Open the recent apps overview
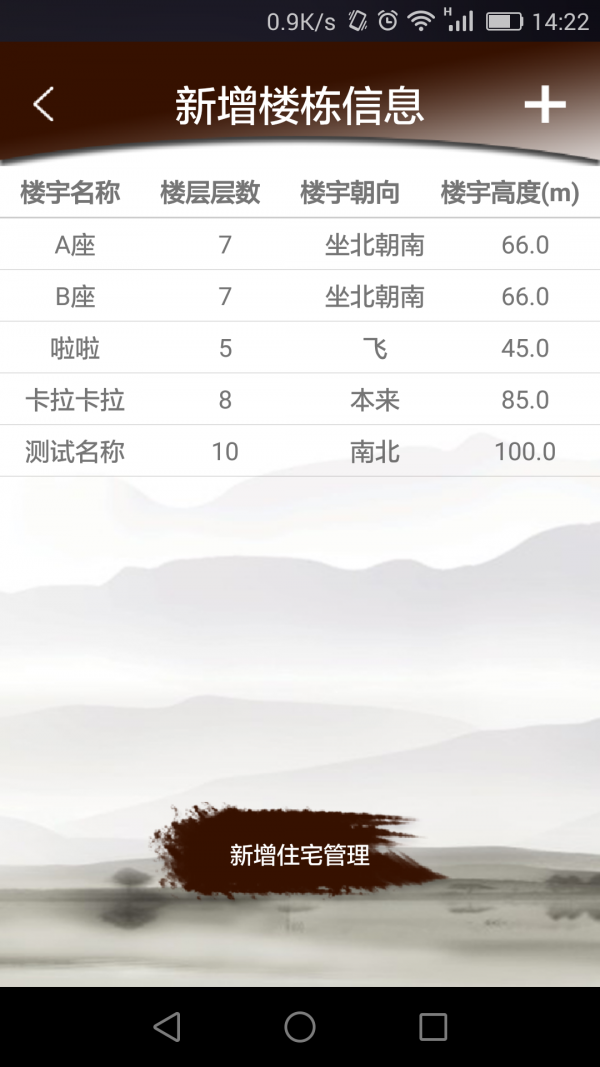600x1067 pixels. [x=433, y=1026]
